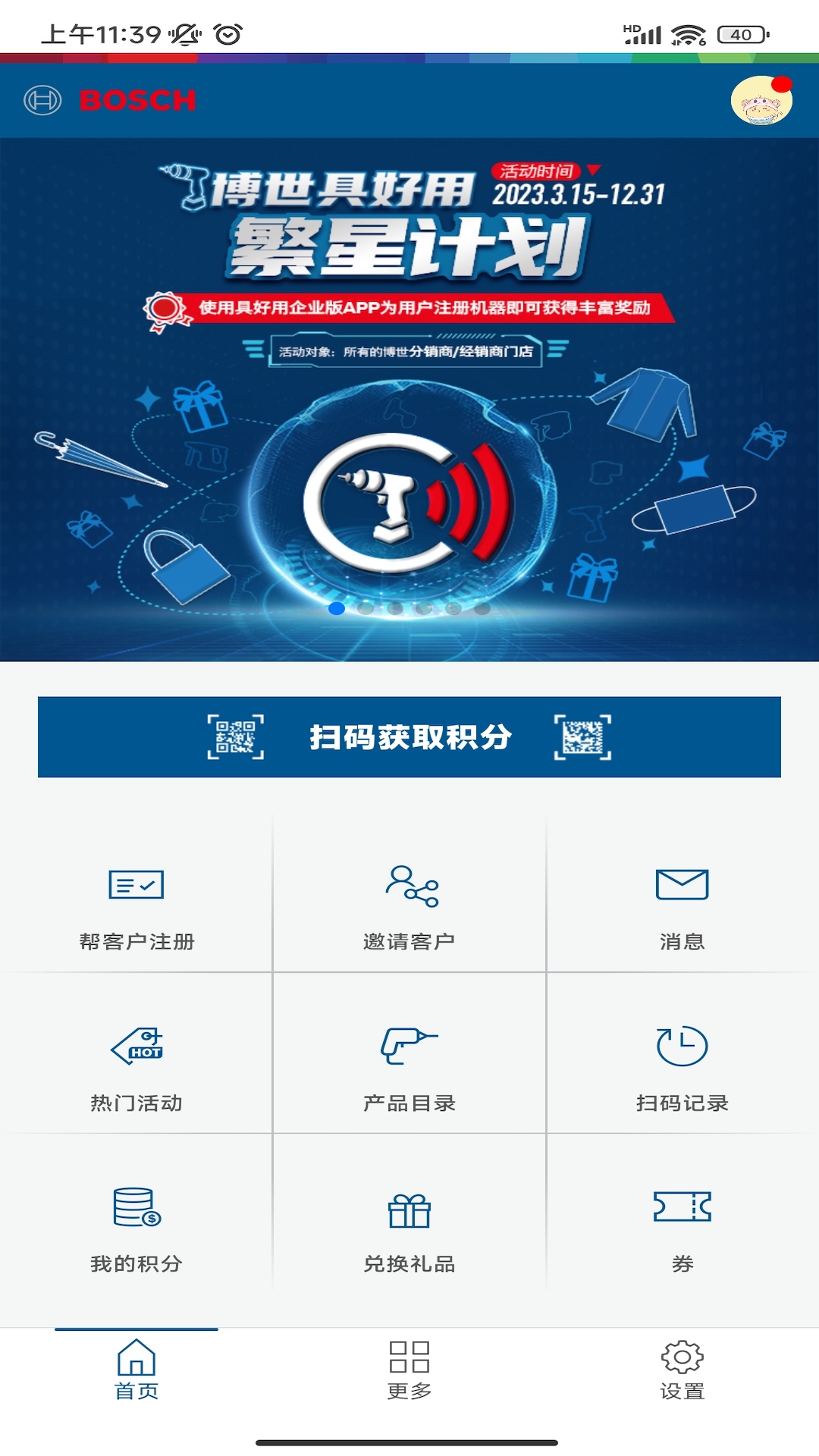Select the second banner page dot
Screen dimensions: 819x1456
click(366, 608)
